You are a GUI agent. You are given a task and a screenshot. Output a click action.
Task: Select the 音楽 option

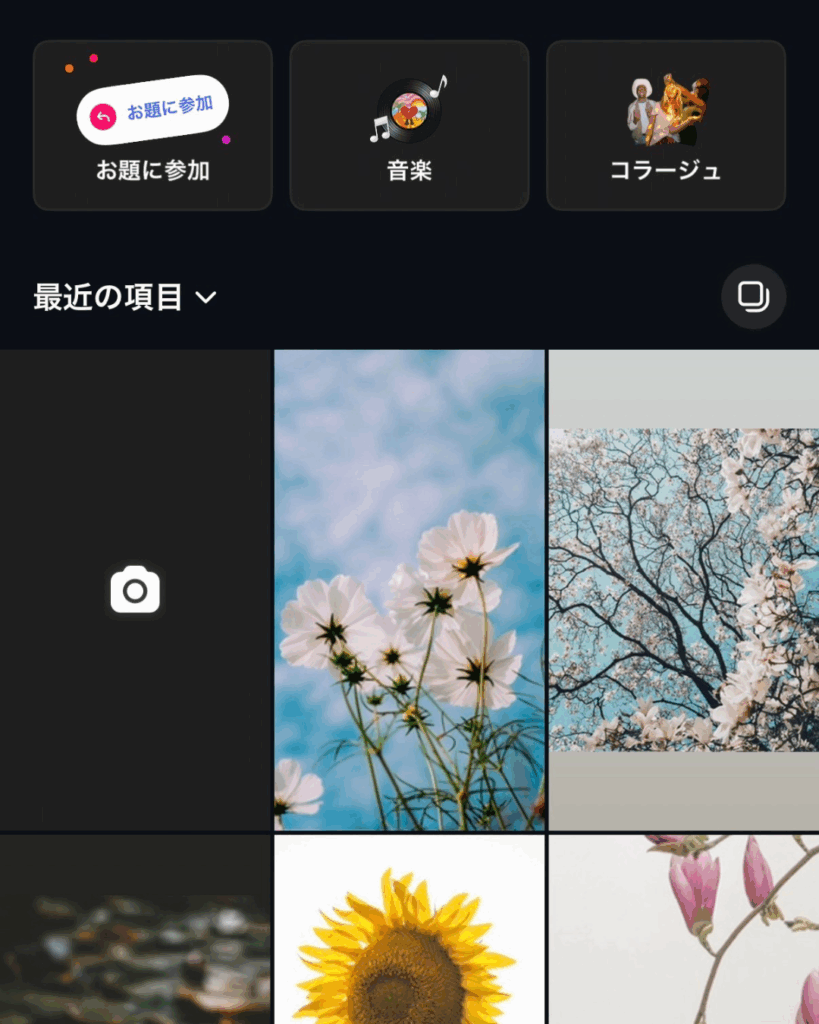[409, 126]
